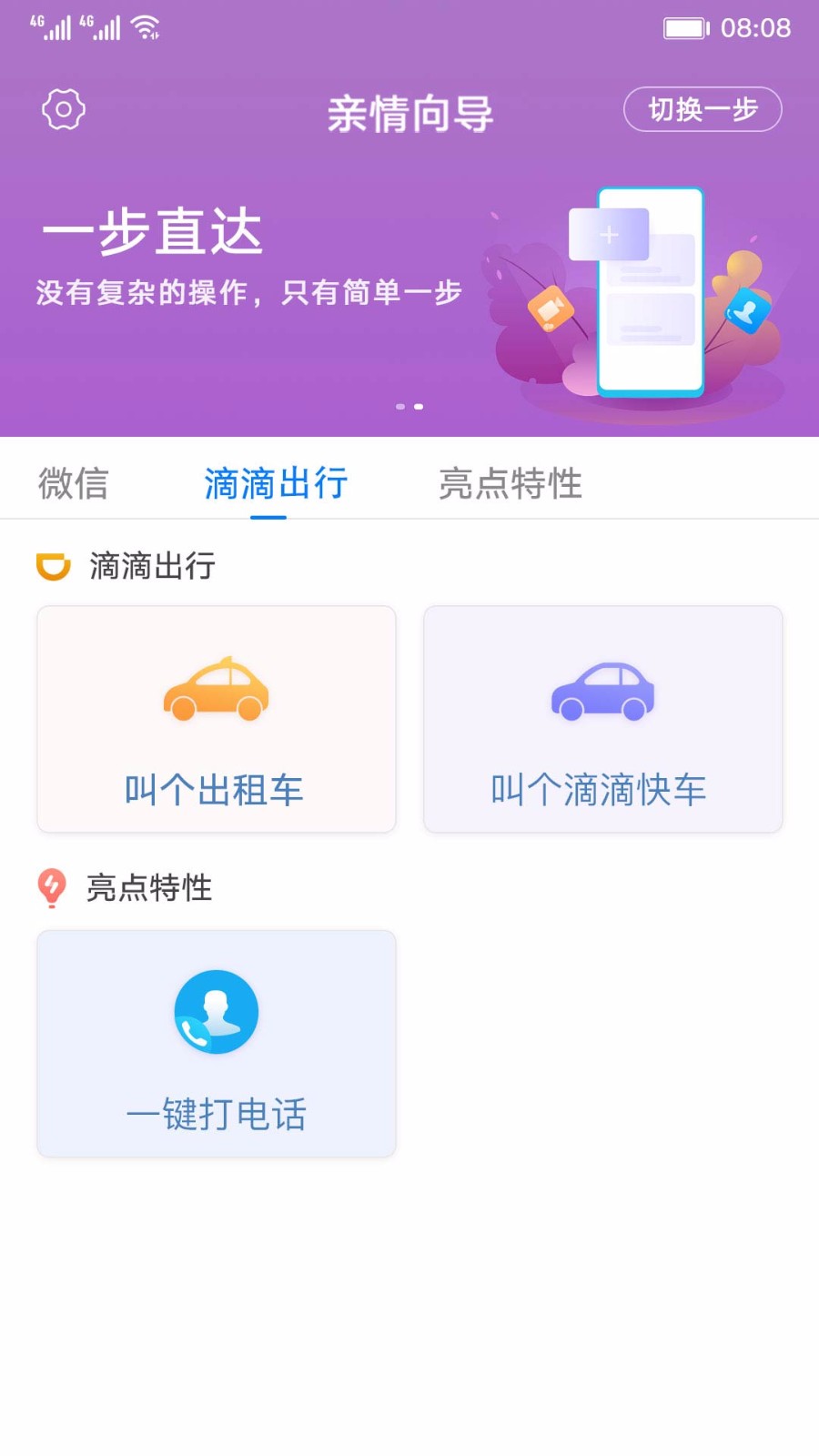Click the smartphone illustration in the banner
The image size is (819, 1456).
click(x=652, y=291)
